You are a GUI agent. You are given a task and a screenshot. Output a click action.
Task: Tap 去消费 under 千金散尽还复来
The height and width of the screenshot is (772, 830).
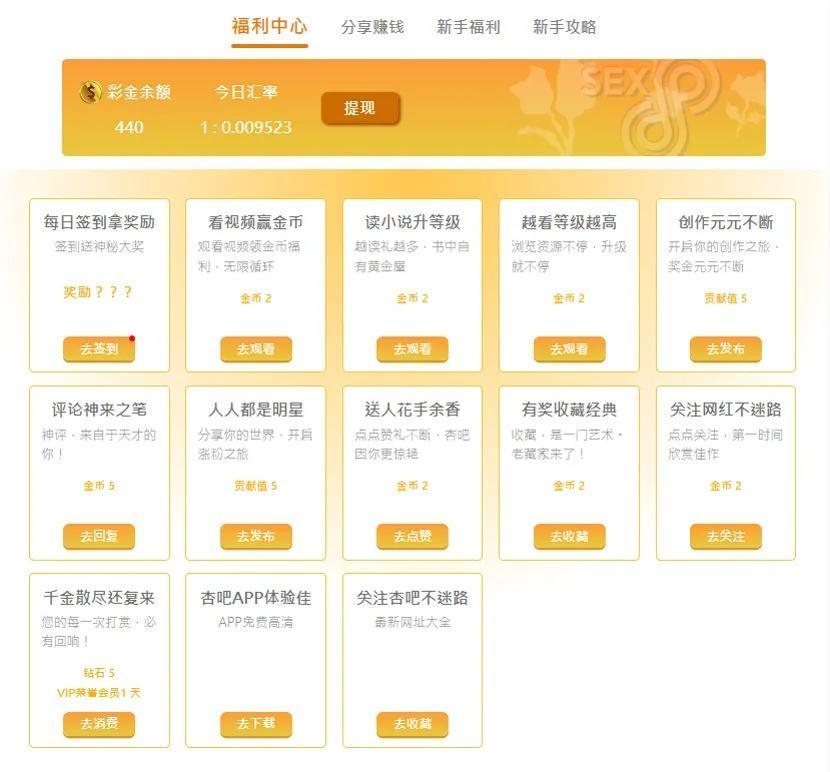click(99, 723)
